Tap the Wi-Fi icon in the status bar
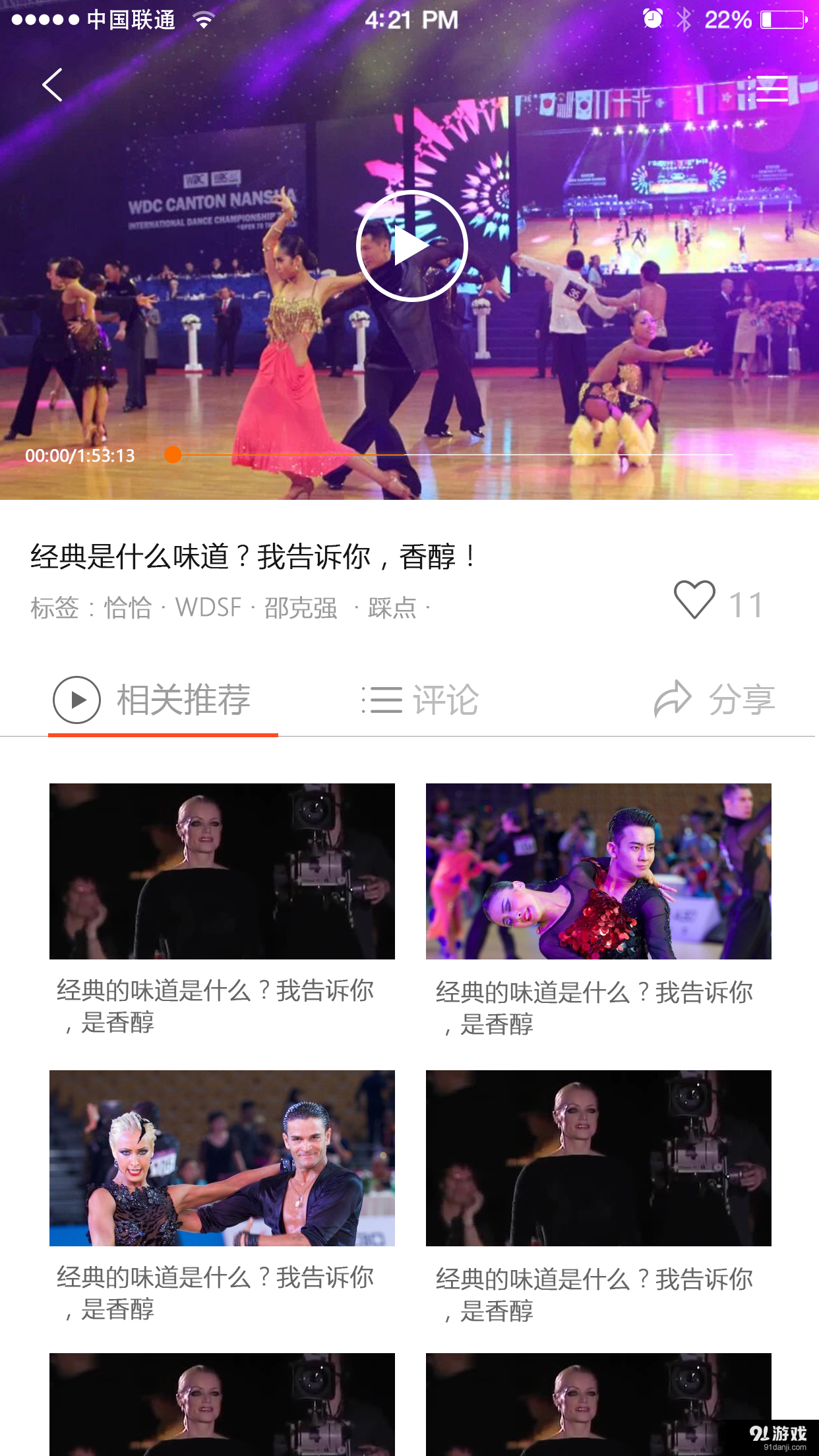The width and height of the screenshot is (819, 1456). click(203, 19)
